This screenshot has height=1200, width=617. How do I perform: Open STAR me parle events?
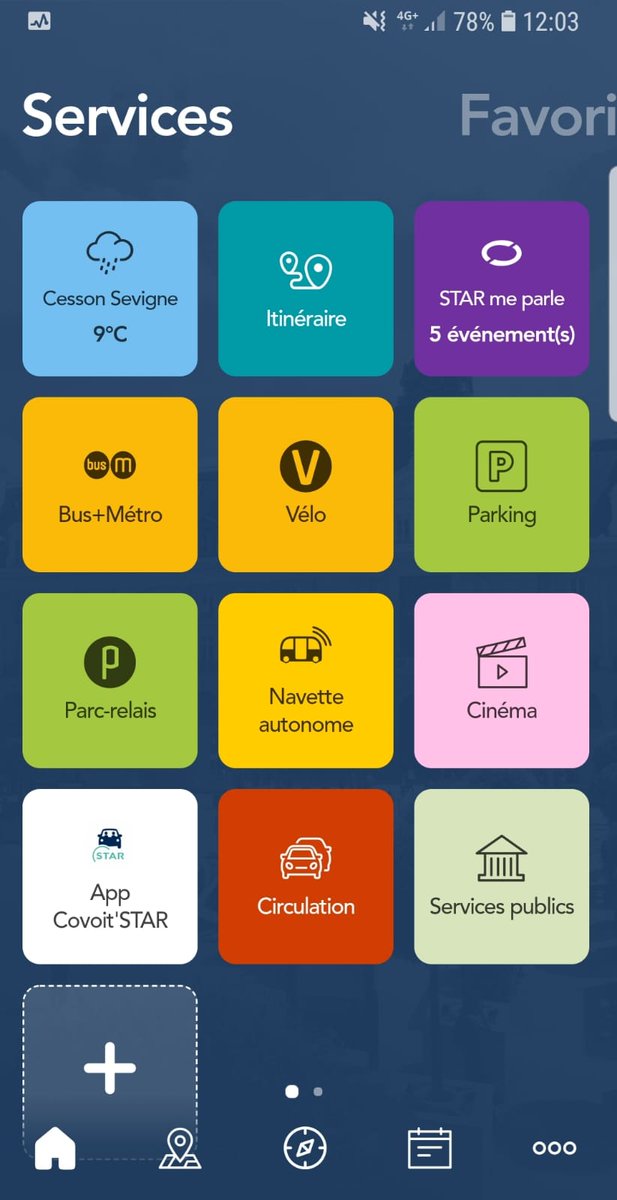(x=502, y=288)
